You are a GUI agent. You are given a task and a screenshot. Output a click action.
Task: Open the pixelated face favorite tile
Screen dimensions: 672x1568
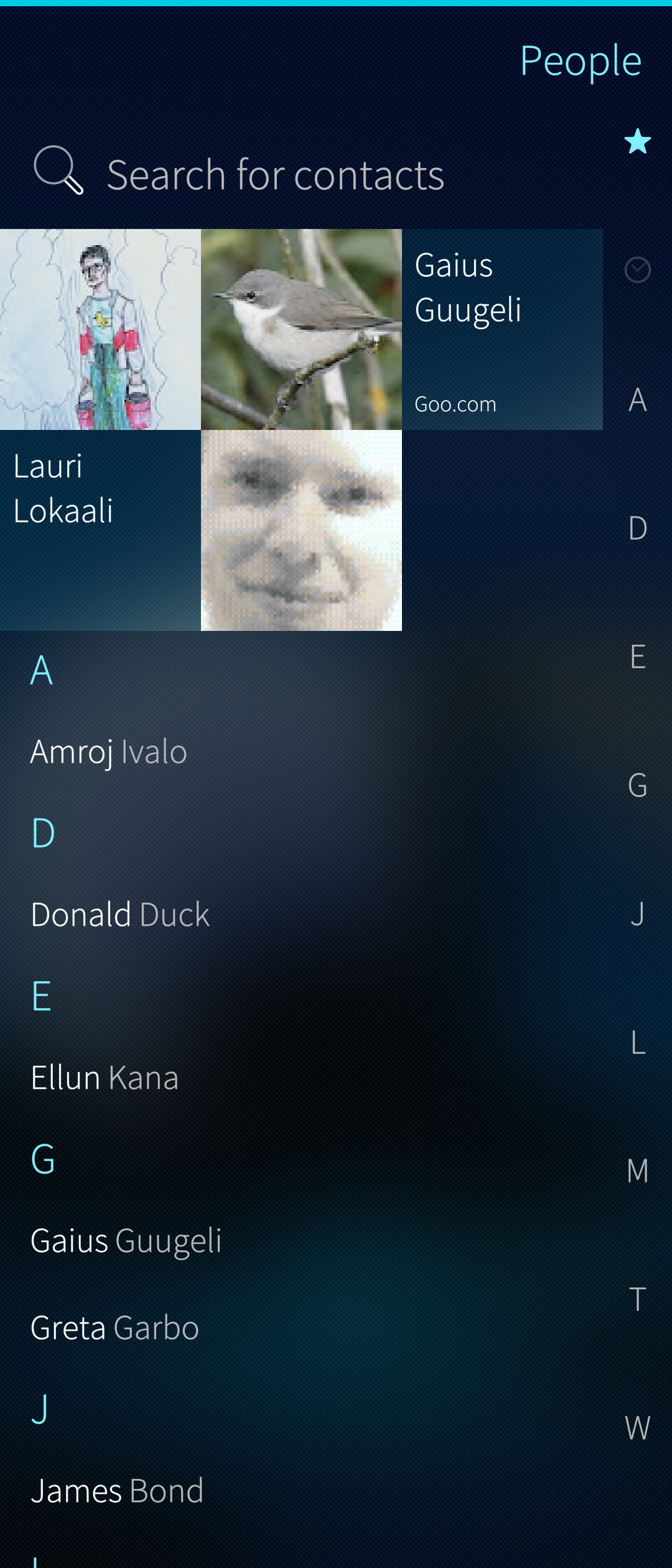point(301,530)
